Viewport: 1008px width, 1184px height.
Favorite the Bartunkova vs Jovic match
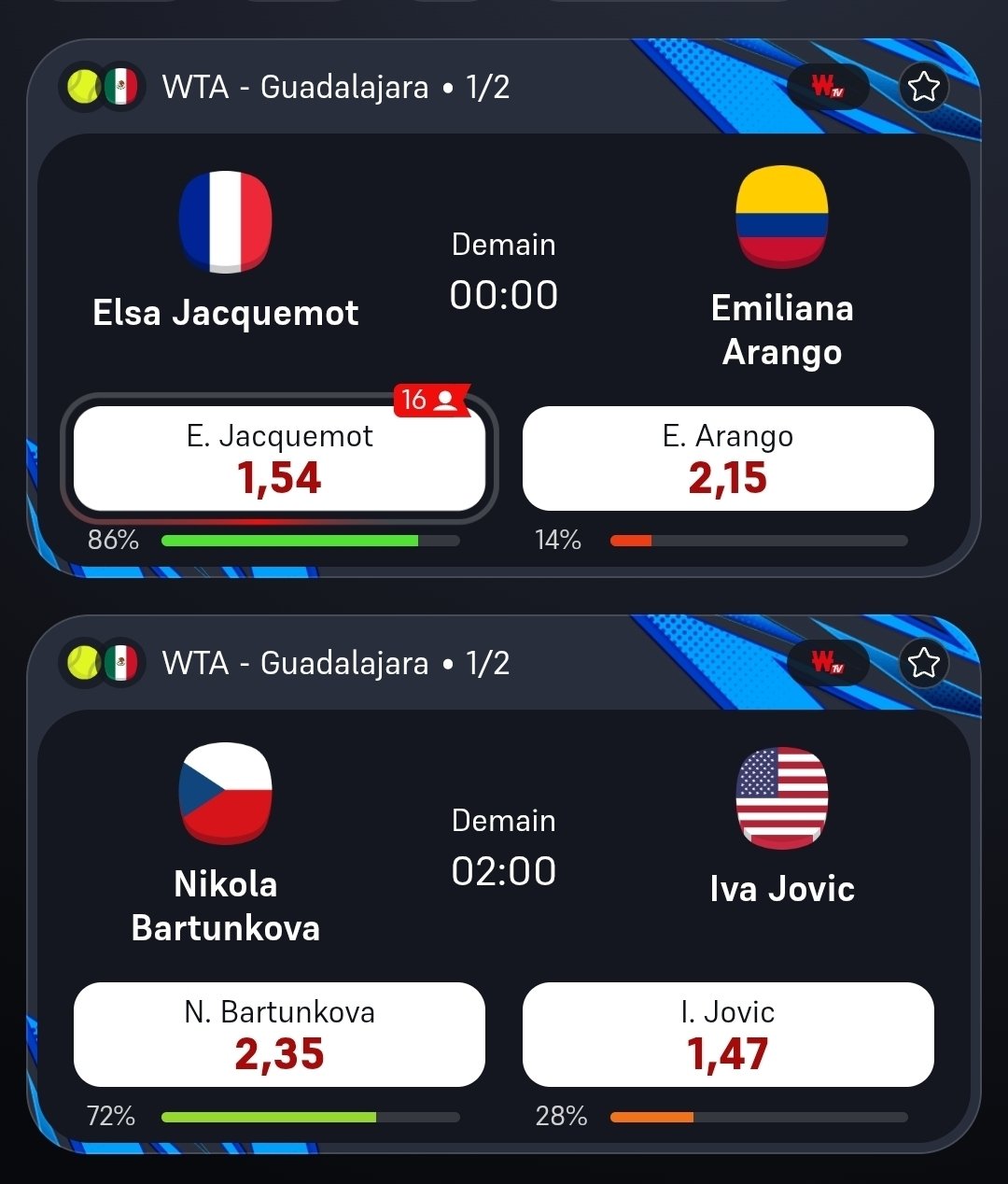[923, 663]
